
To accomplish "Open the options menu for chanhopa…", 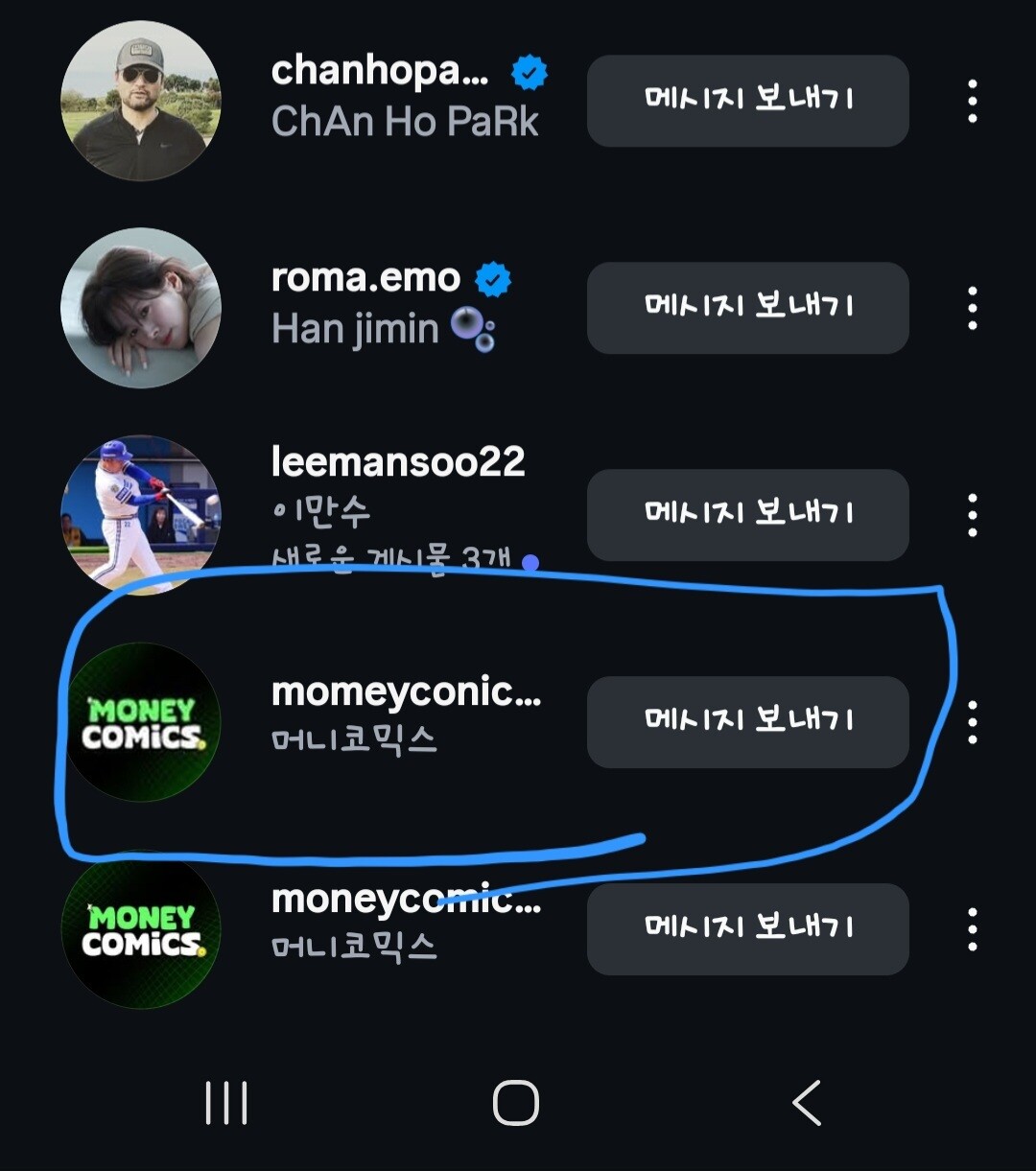I will pyautogui.click(x=973, y=101).
